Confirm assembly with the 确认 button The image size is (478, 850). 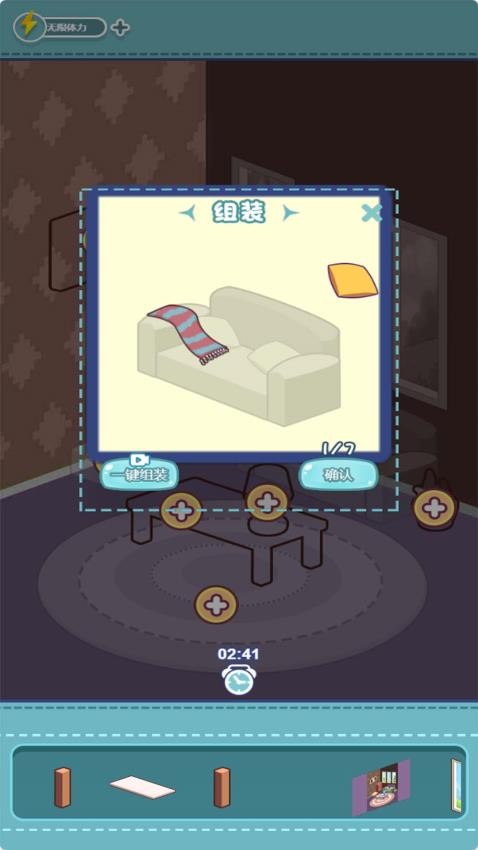tap(338, 474)
